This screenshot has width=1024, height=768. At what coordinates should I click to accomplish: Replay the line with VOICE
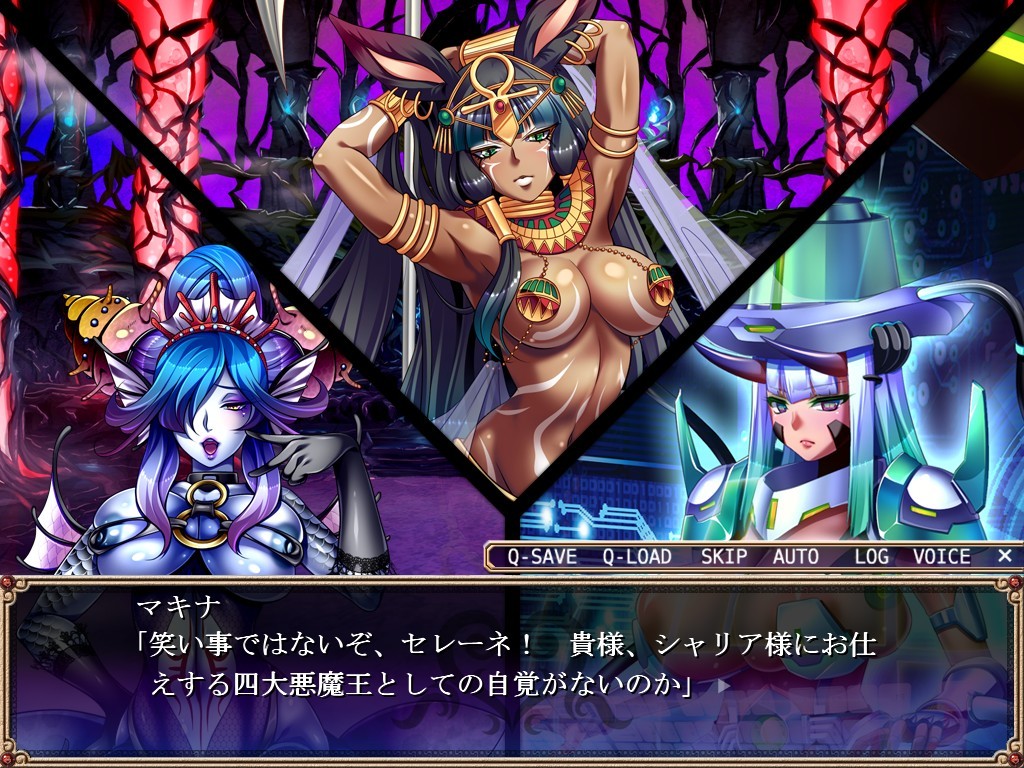click(941, 557)
